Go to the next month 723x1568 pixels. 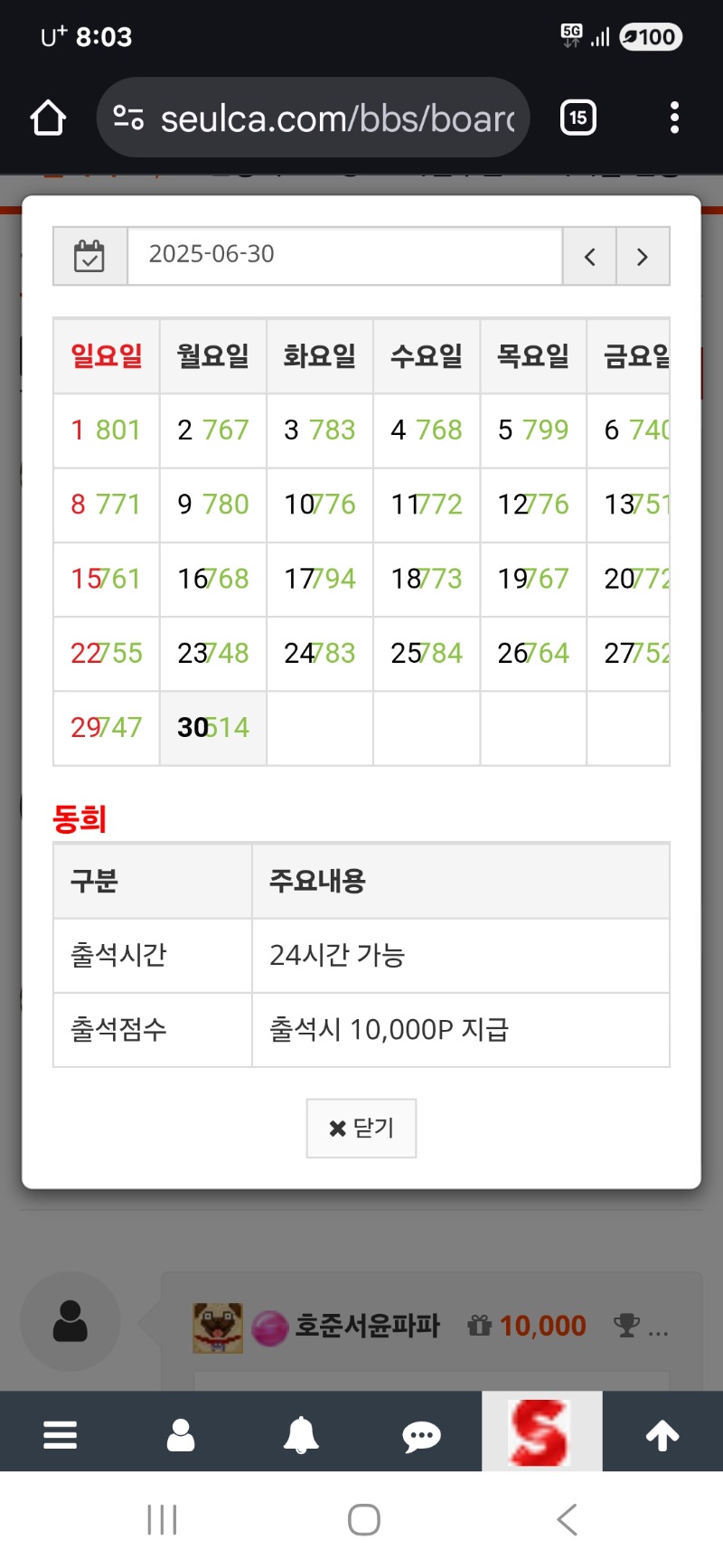(x=643, y=256)
